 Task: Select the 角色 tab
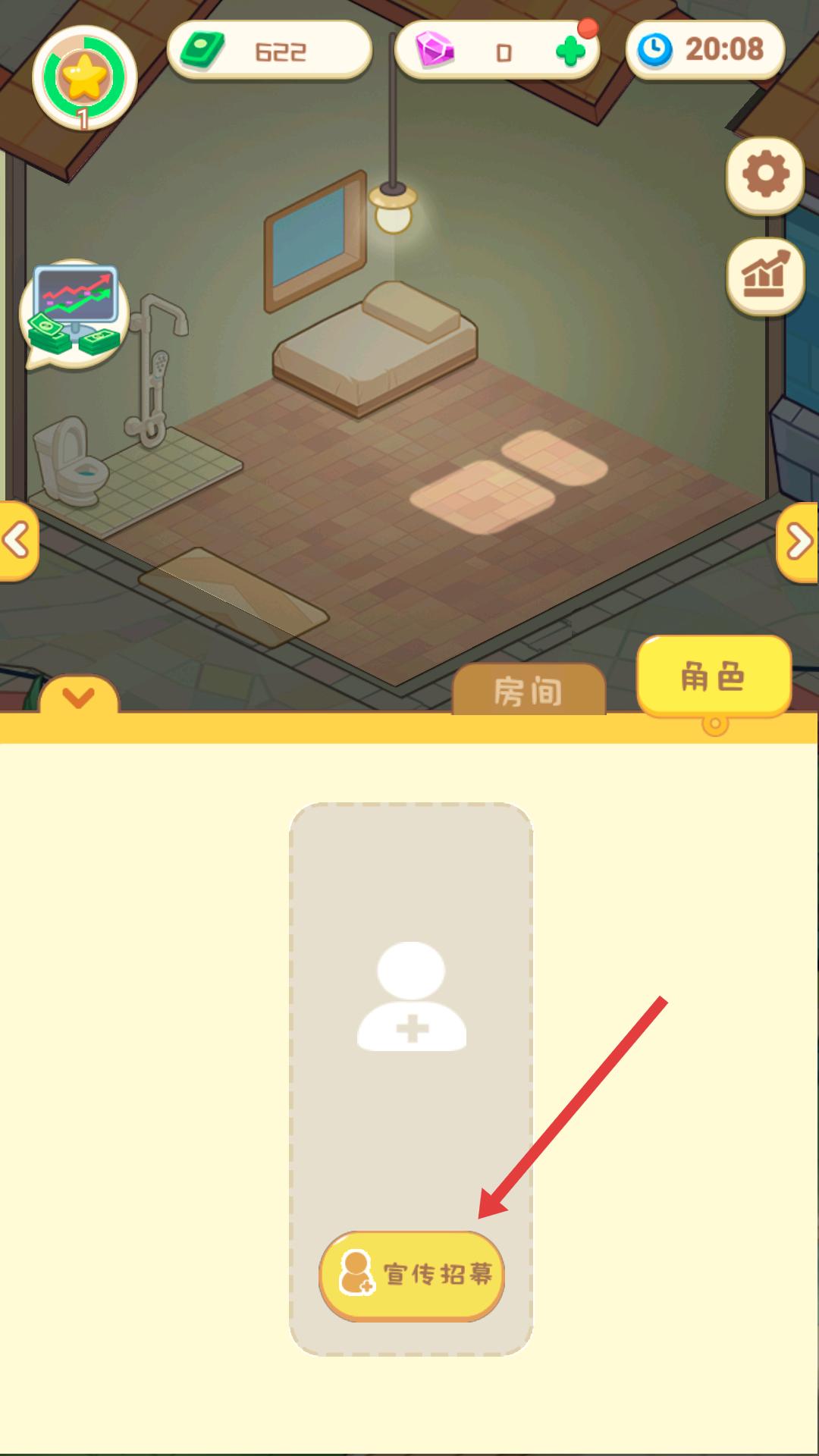point(714,676)
